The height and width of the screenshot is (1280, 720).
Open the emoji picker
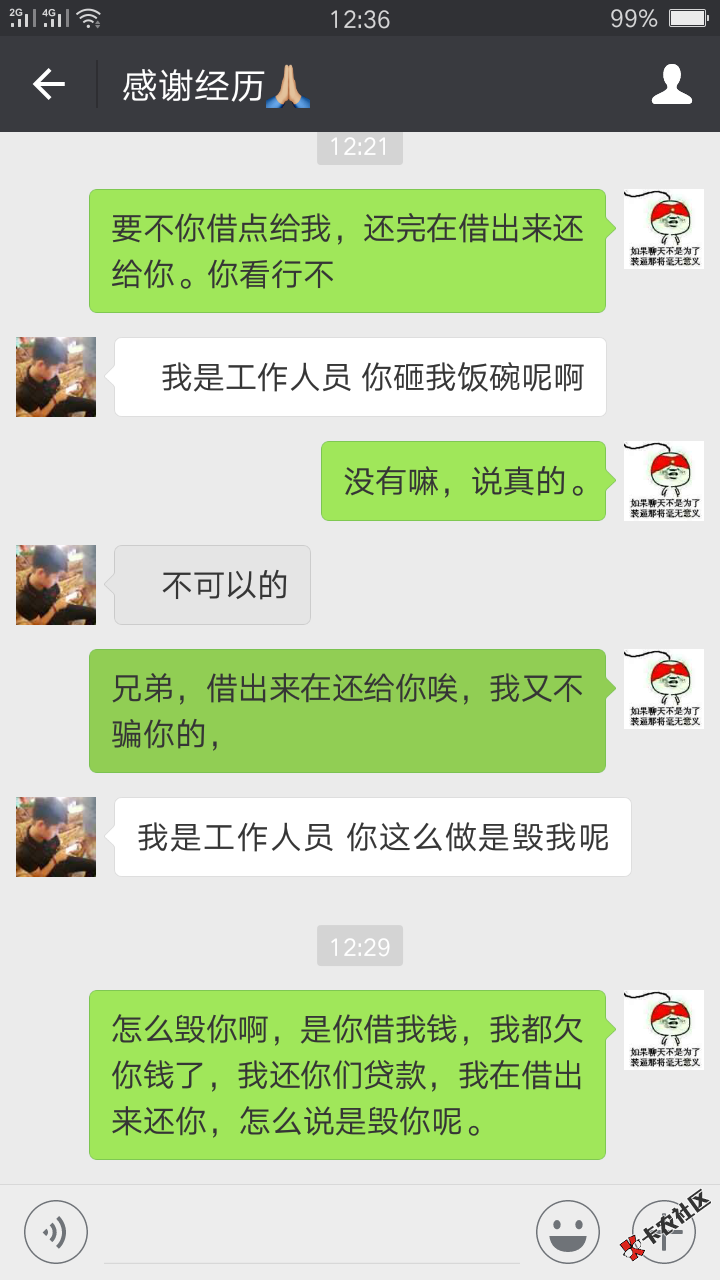[x=567, y=1231]
